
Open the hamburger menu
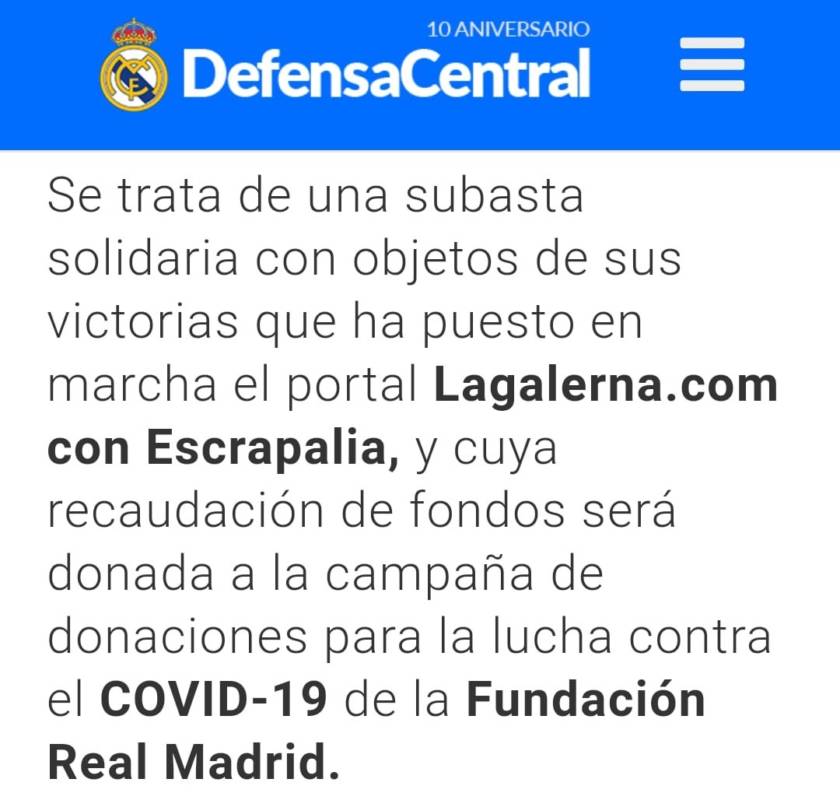pyautogui.click(x=712, y=66)
